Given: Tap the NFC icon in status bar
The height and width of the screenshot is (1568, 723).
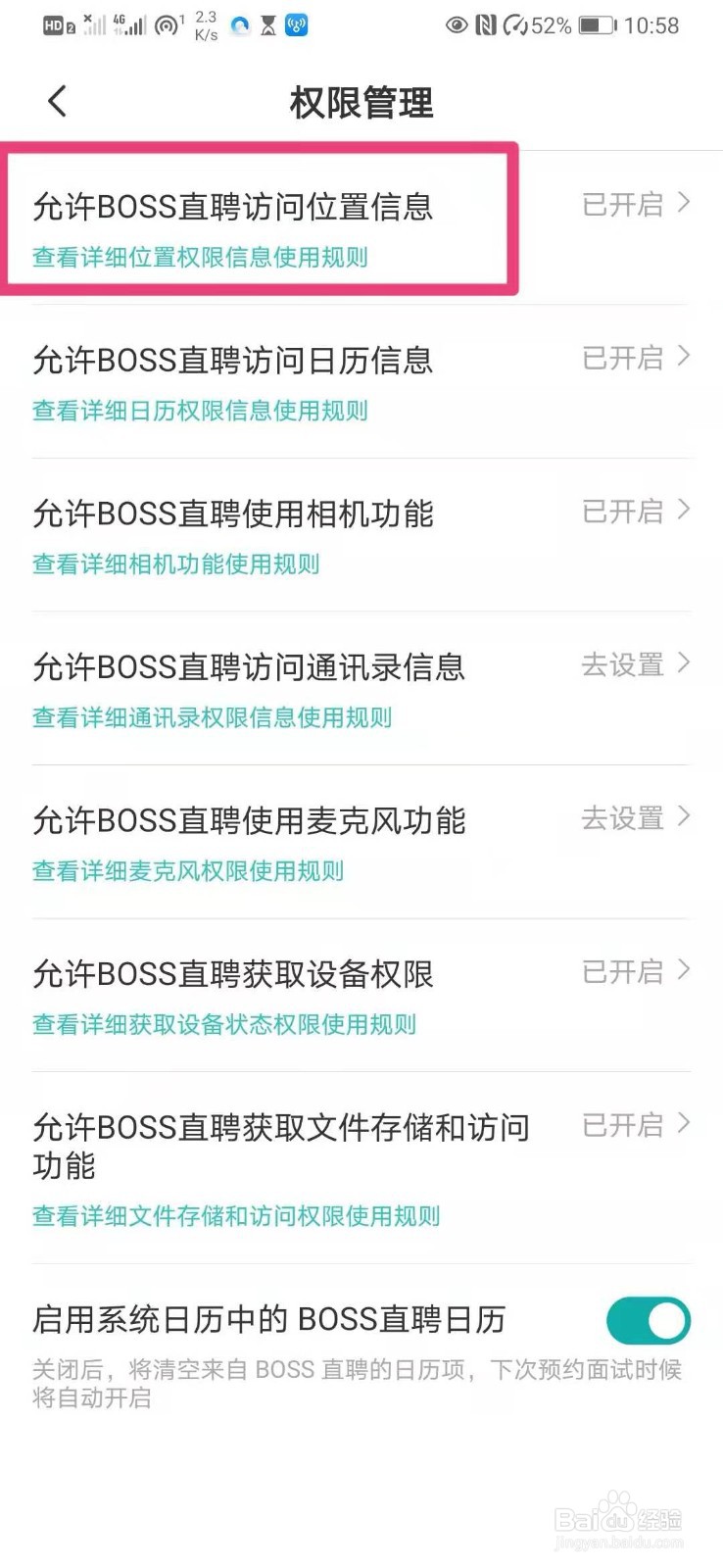Looking at the screenshot, I should coord(484,24).
